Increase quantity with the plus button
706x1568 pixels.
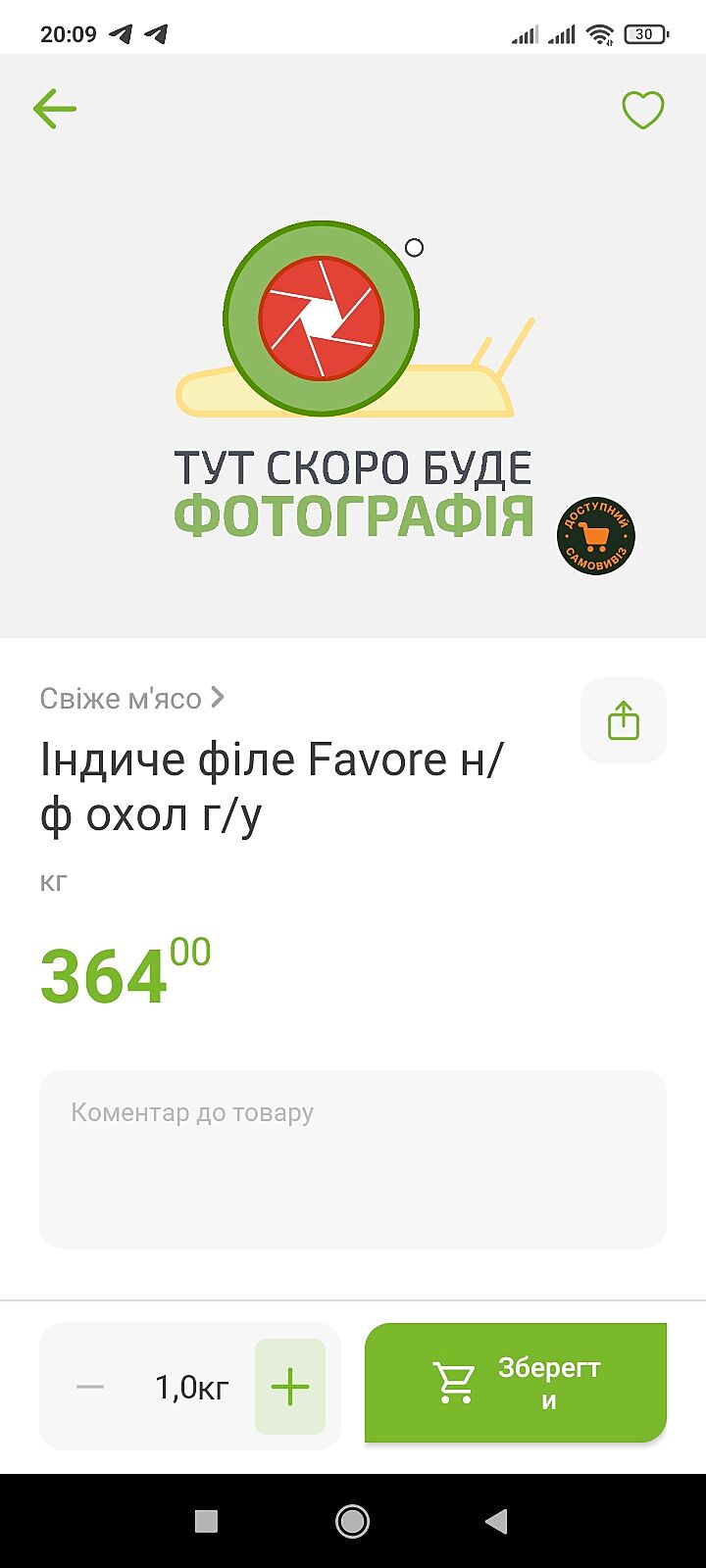[290, 1387]
